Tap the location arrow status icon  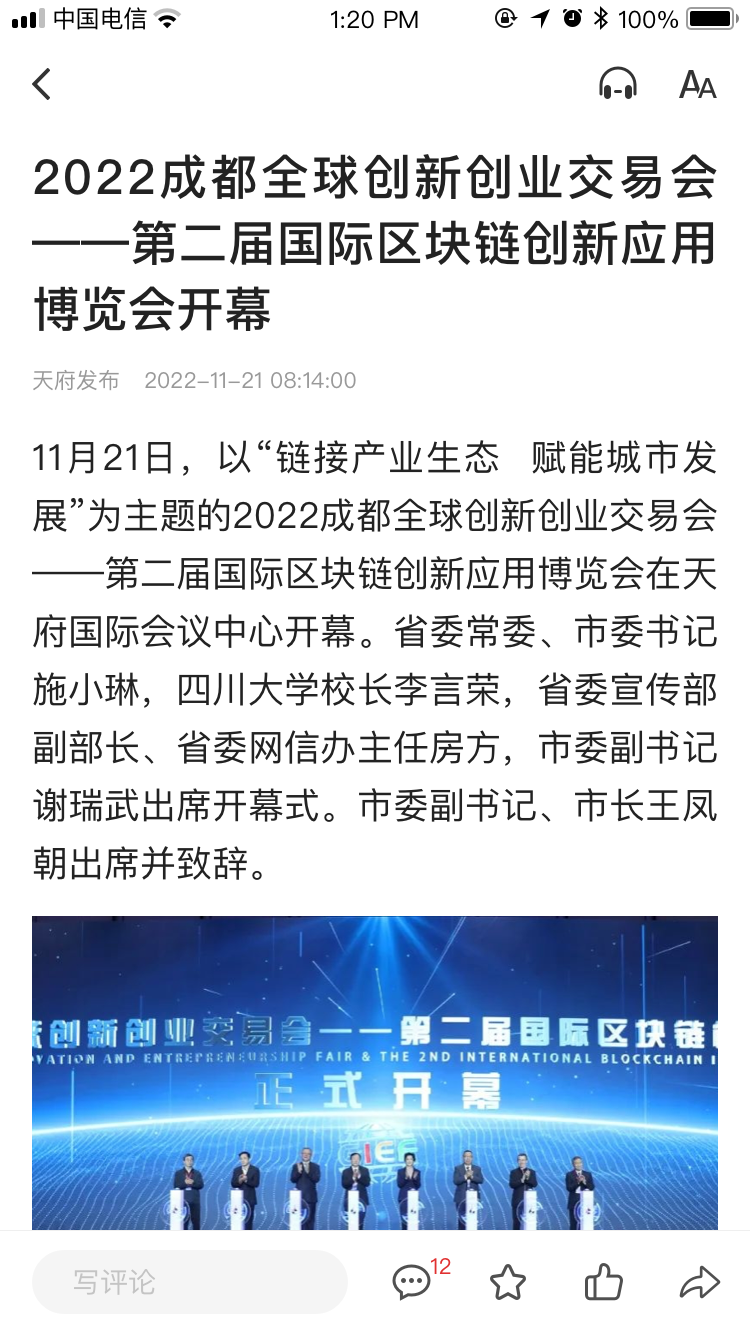pyautogui.click(x=540, y=17)
